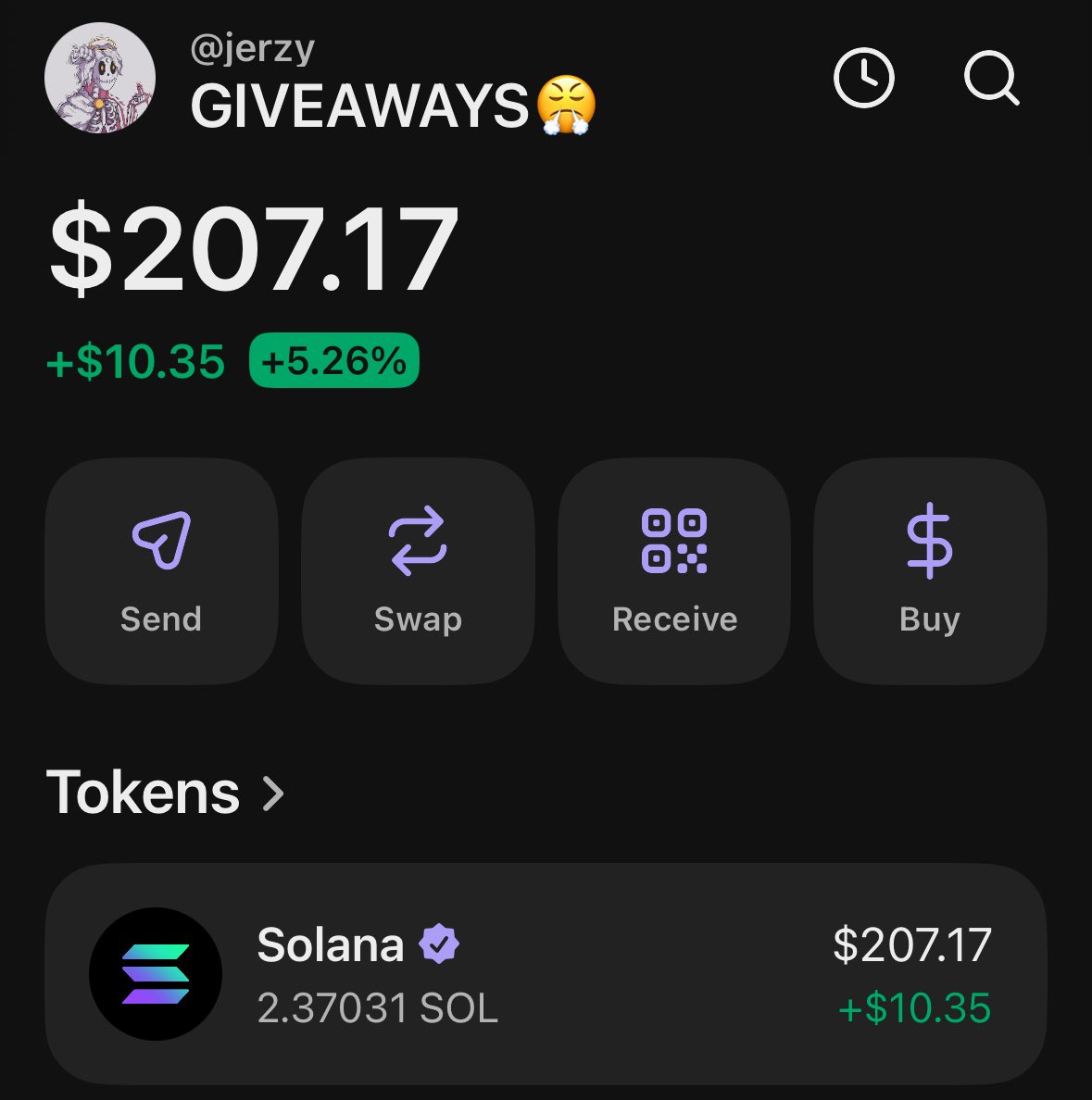Open the Swap action
This screenshot has height=1100, width=1092.
[418, 570]
